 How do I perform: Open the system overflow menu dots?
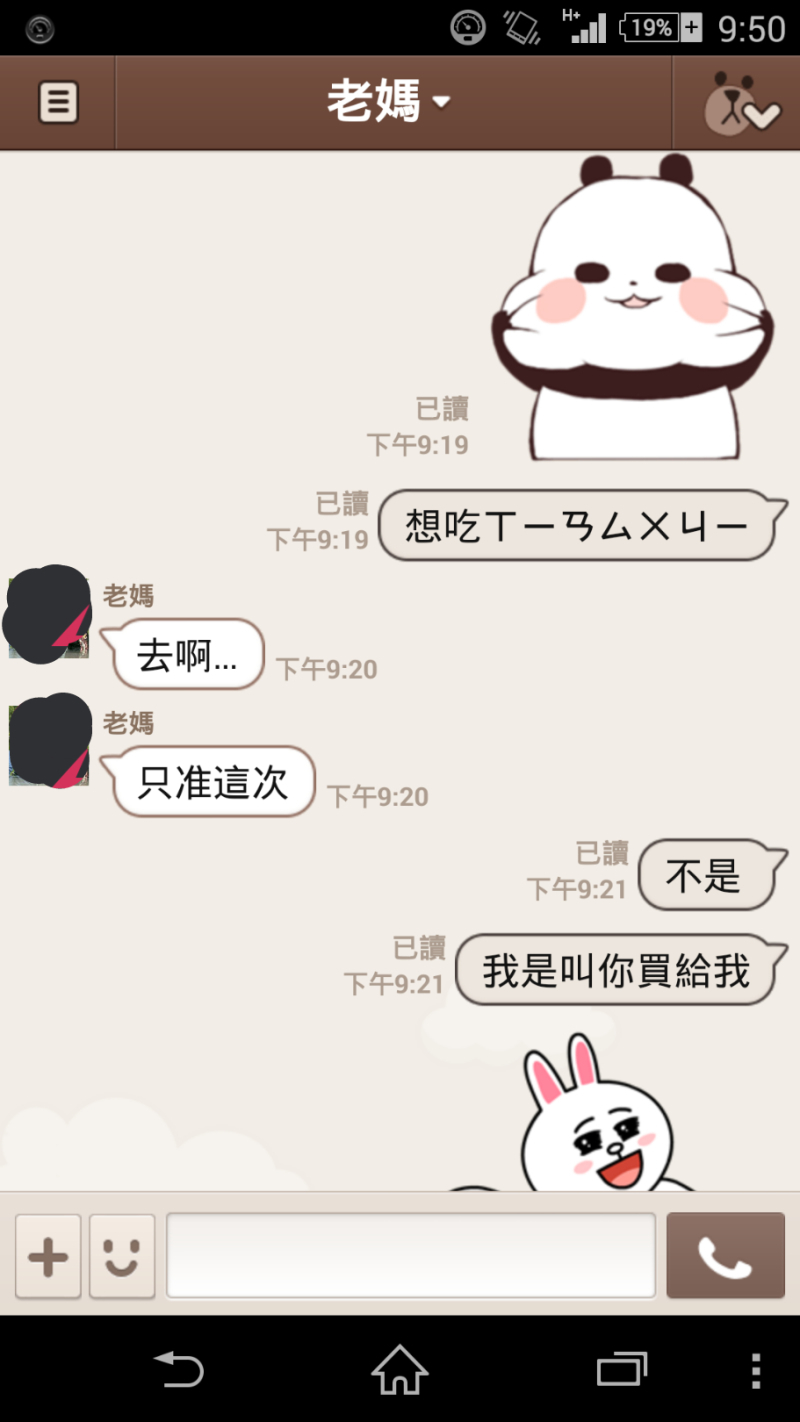pos(755,1369)
